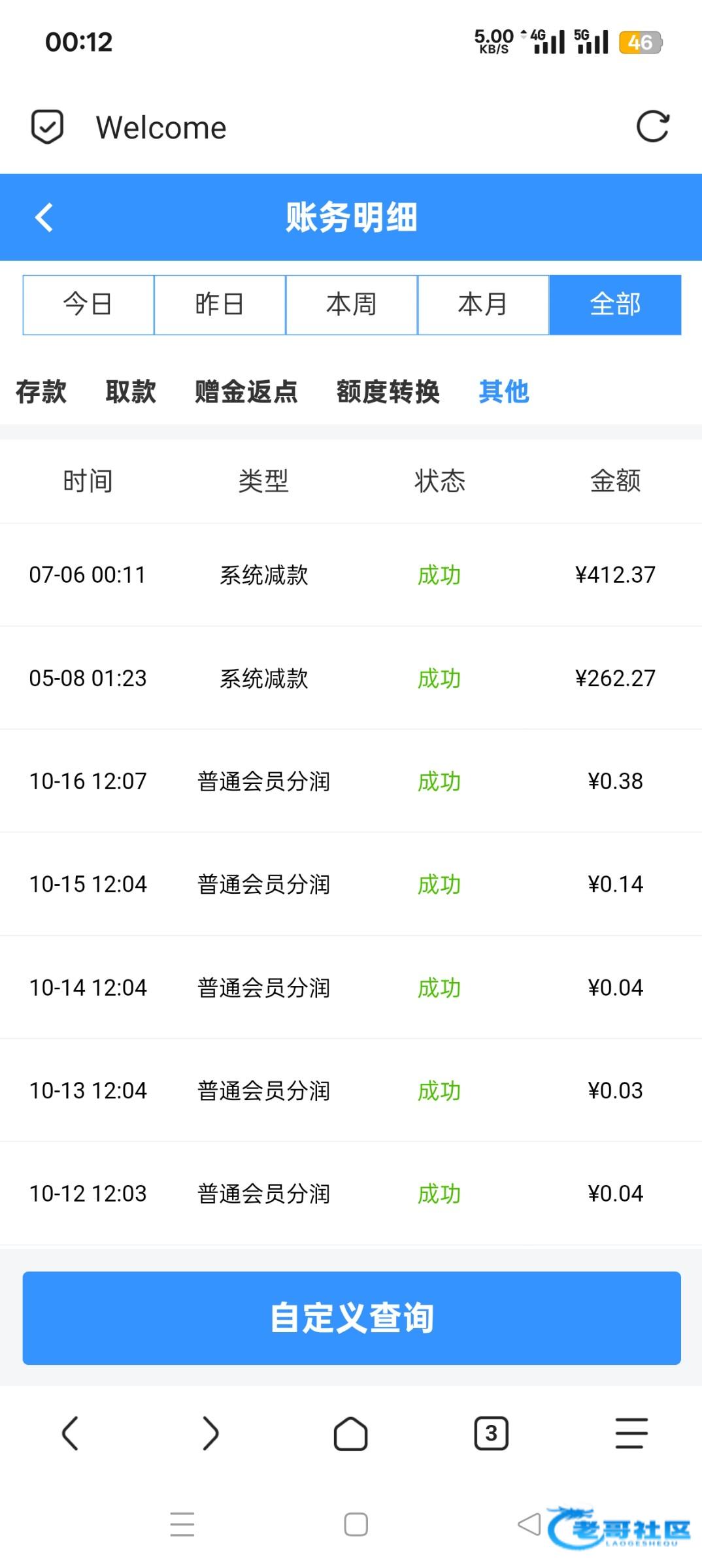Image resolution: width=702 pixels, height=1568 pixels.
Task: Open the browser home page
Action: point(350,1433)
